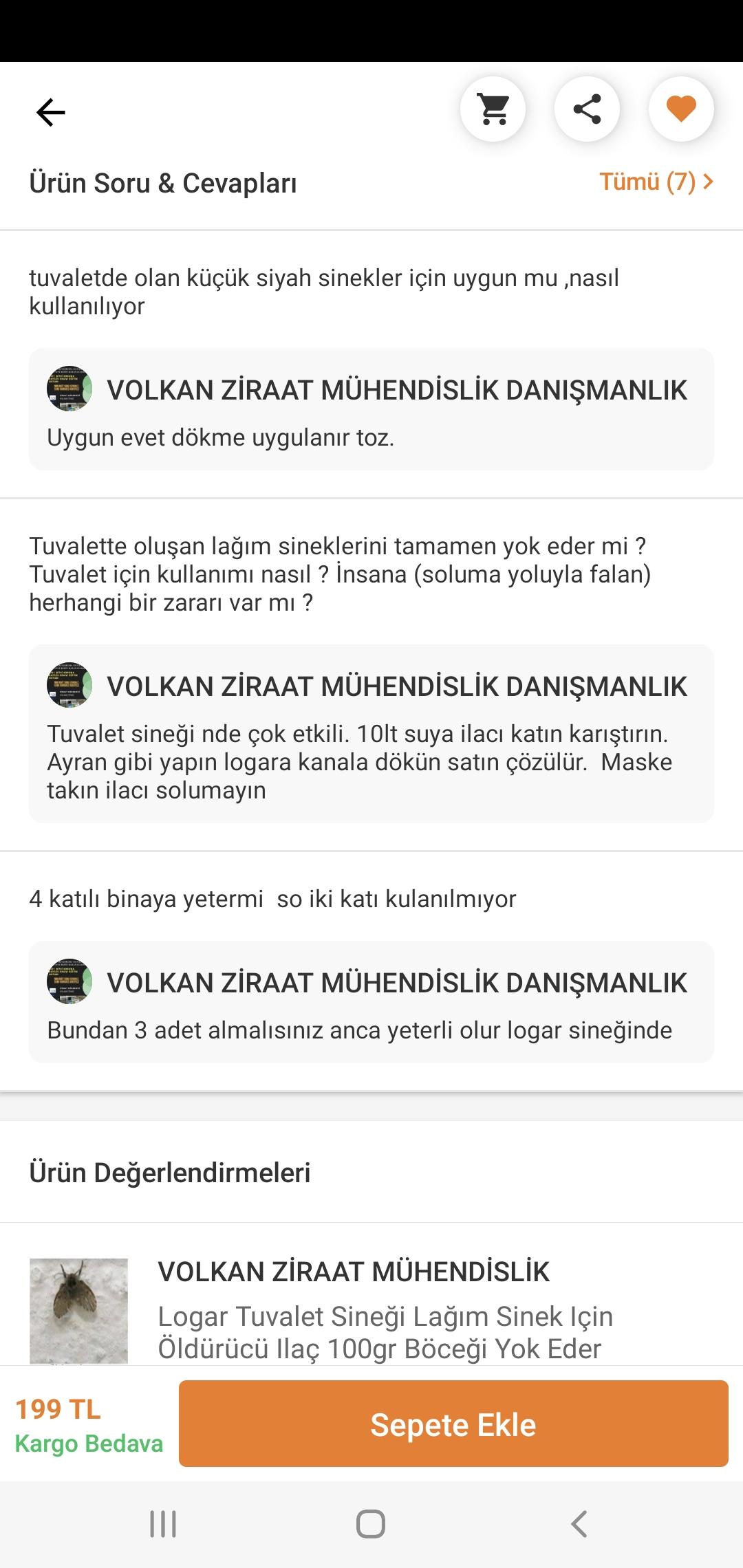Screen dimensions: 743x1568
Task: Open the system recent apps view
Action: click(163, 1524)
